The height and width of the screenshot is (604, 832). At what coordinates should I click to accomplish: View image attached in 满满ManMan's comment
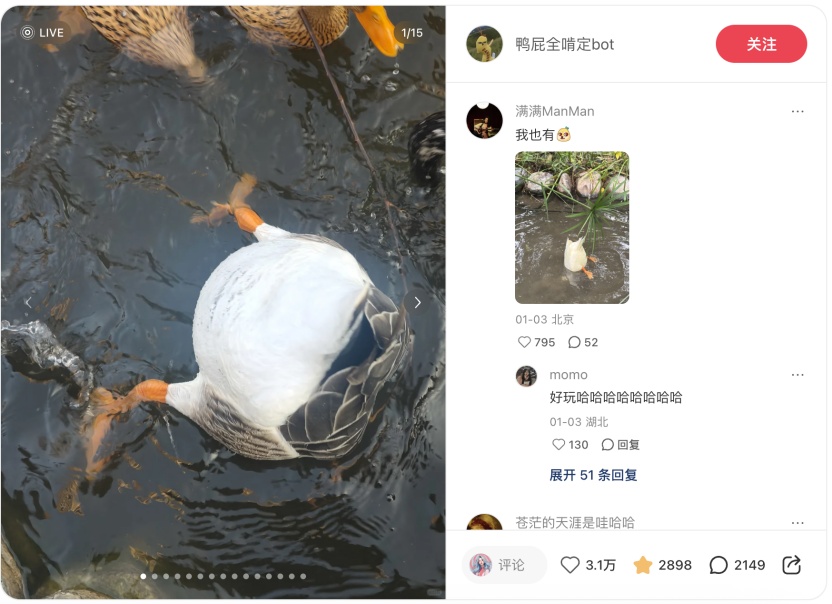click(572, 227)
